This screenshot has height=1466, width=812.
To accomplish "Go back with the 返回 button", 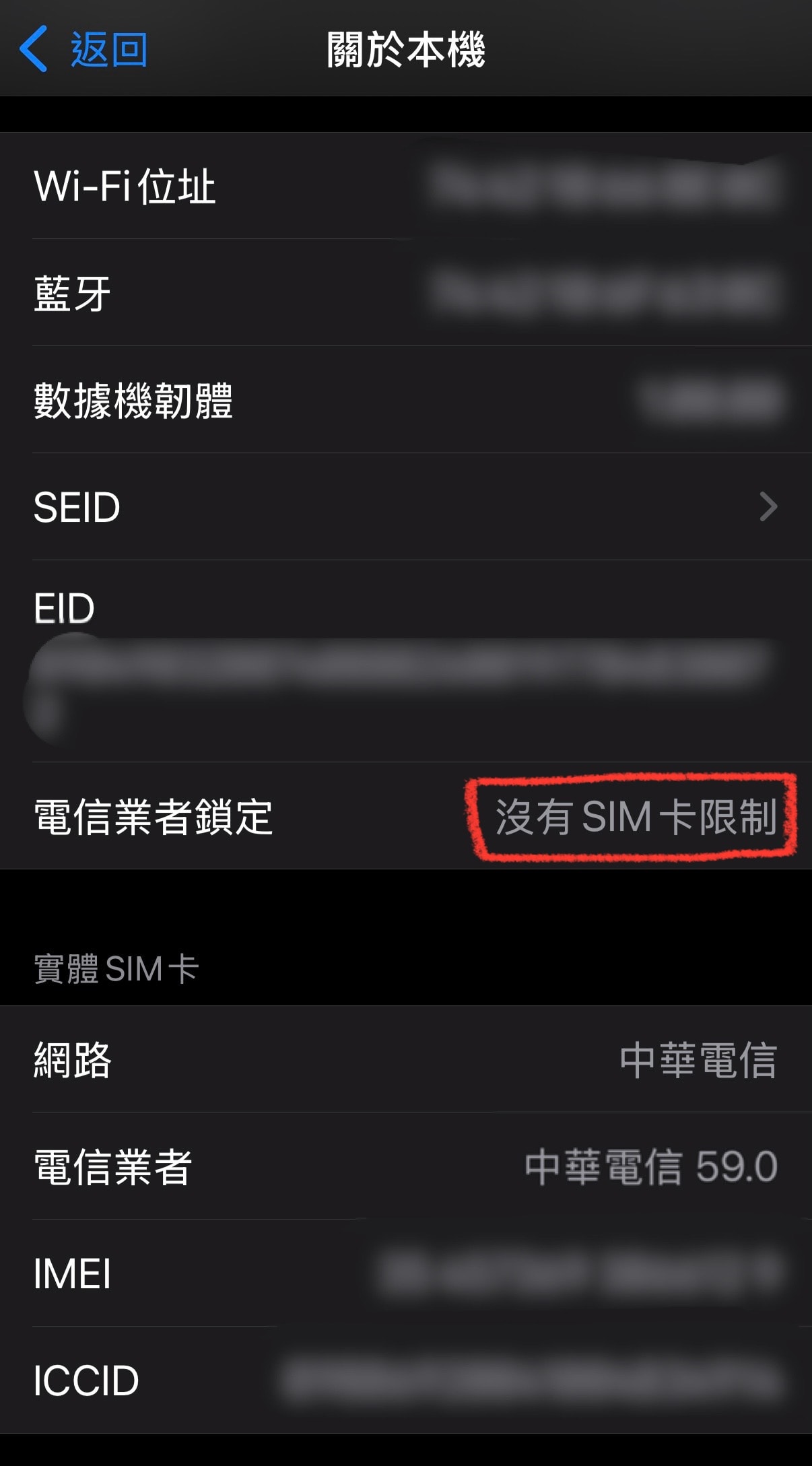I will coord(84,49).
